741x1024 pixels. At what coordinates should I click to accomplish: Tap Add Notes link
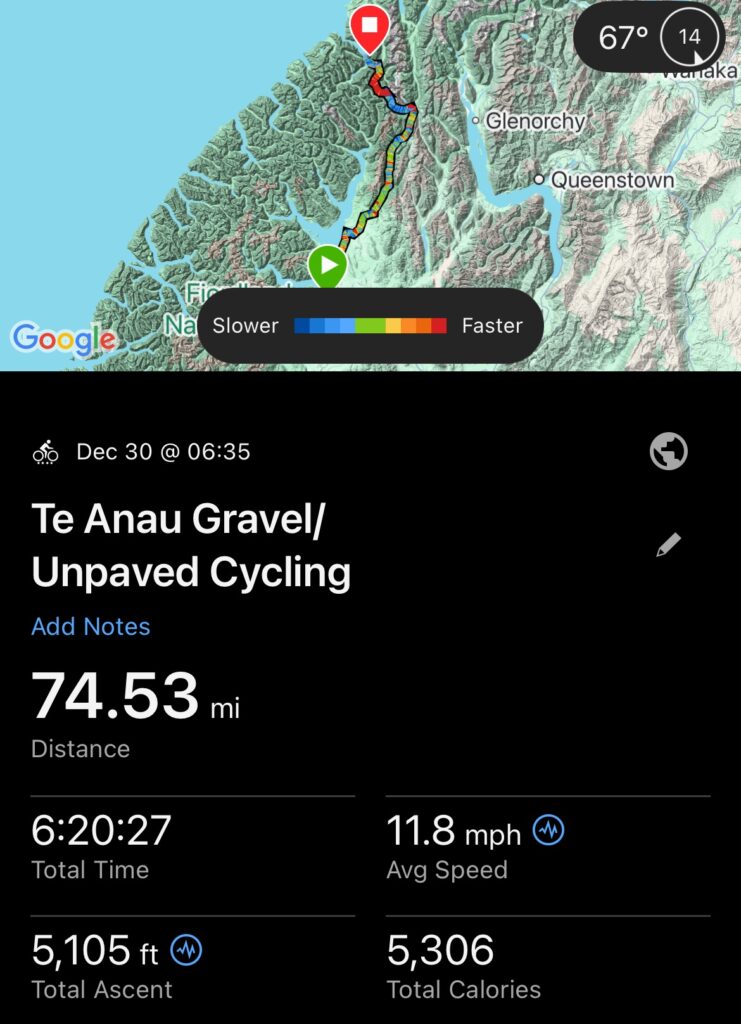coord(90,627)
